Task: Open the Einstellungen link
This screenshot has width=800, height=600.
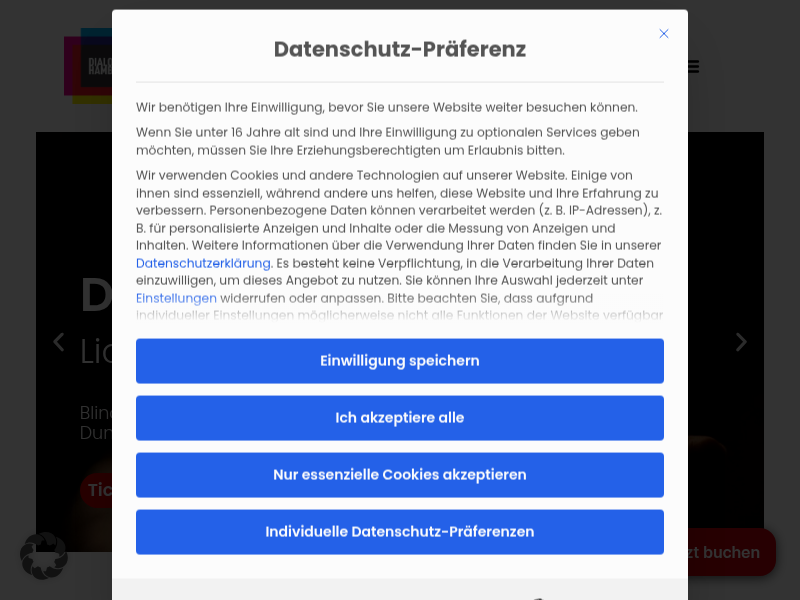Action: pos(176,298)
